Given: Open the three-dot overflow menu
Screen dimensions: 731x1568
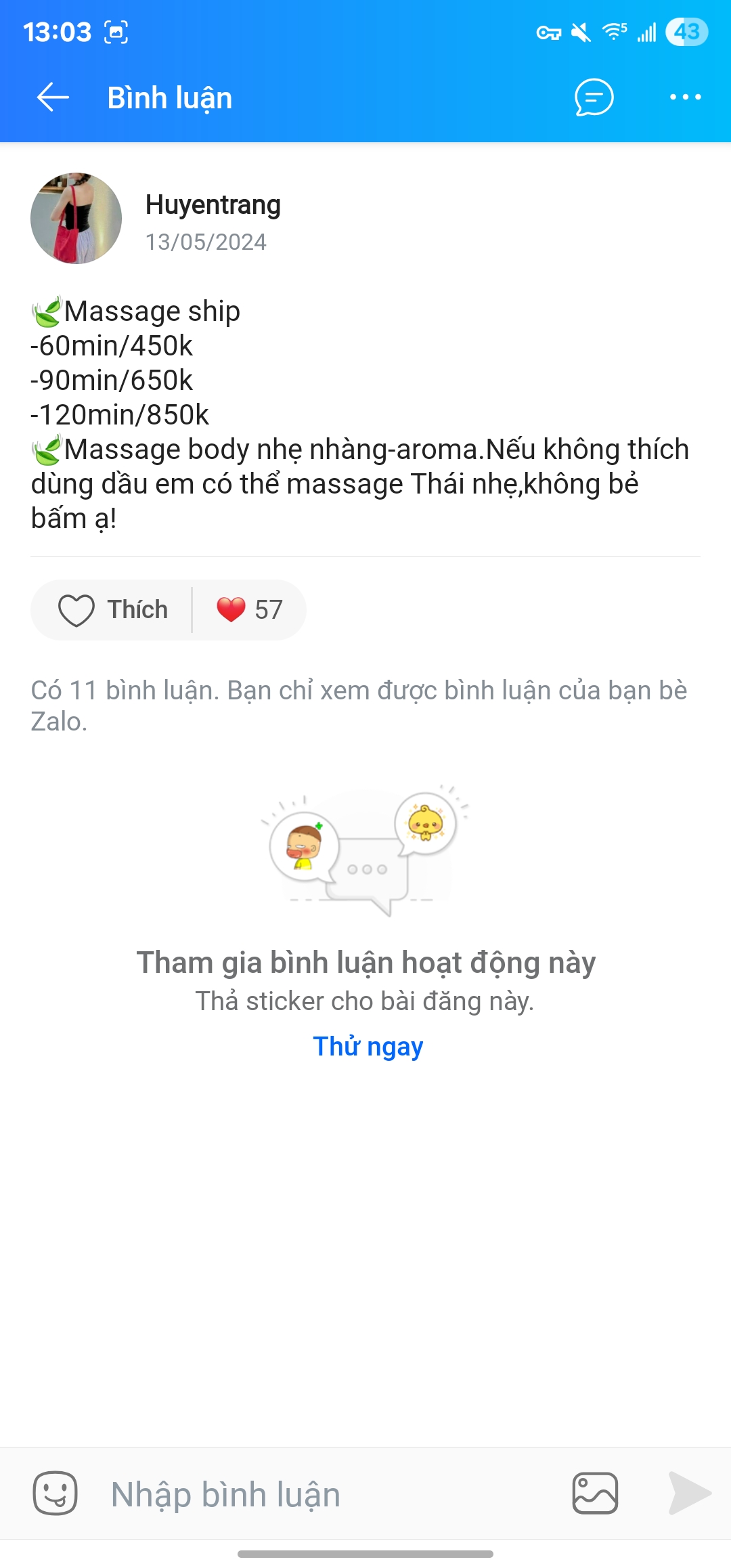Looking at the screenshot, I should tap(685, 97).
